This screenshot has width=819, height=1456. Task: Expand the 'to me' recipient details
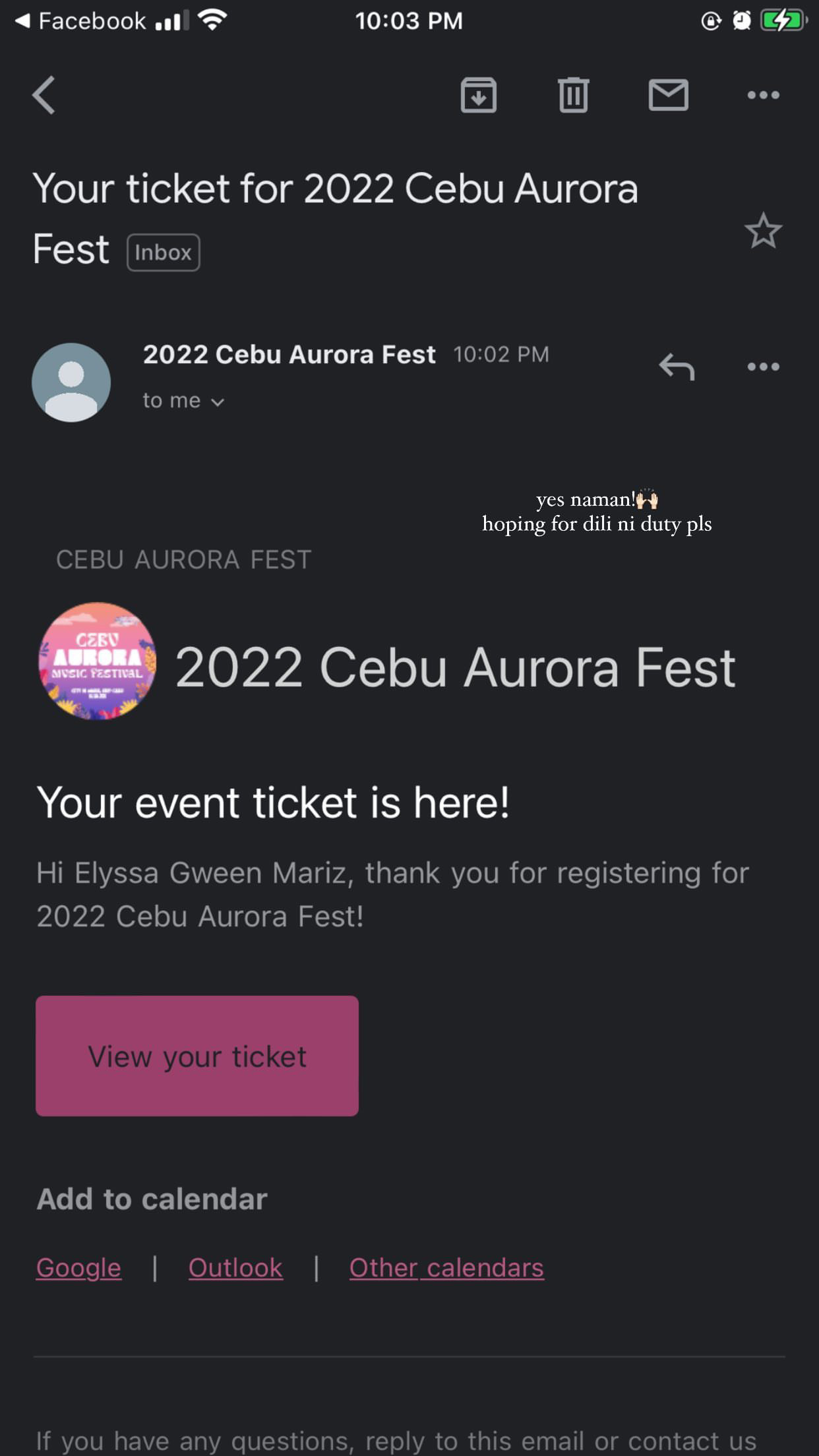(x=183, y=401)
